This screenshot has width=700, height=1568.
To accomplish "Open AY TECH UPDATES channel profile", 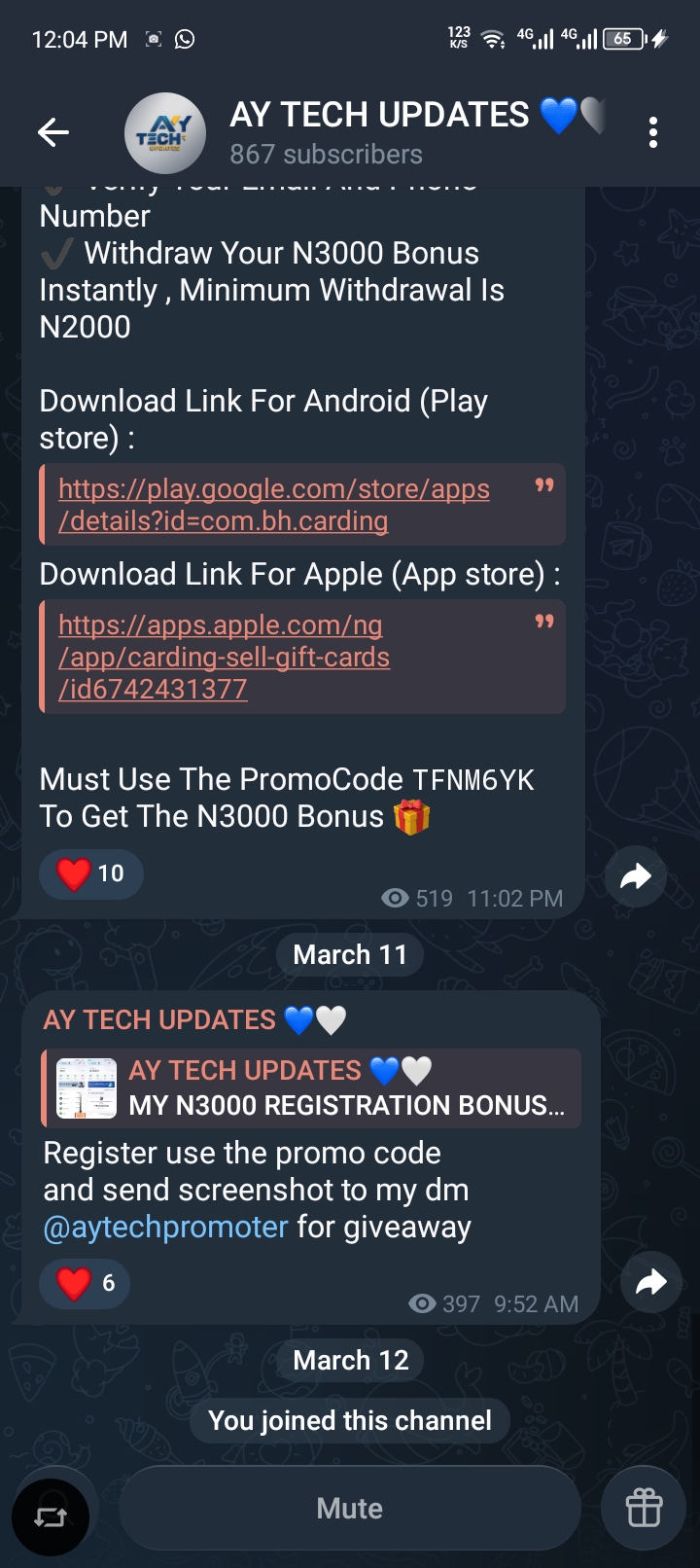I will [x=379, y=132].
